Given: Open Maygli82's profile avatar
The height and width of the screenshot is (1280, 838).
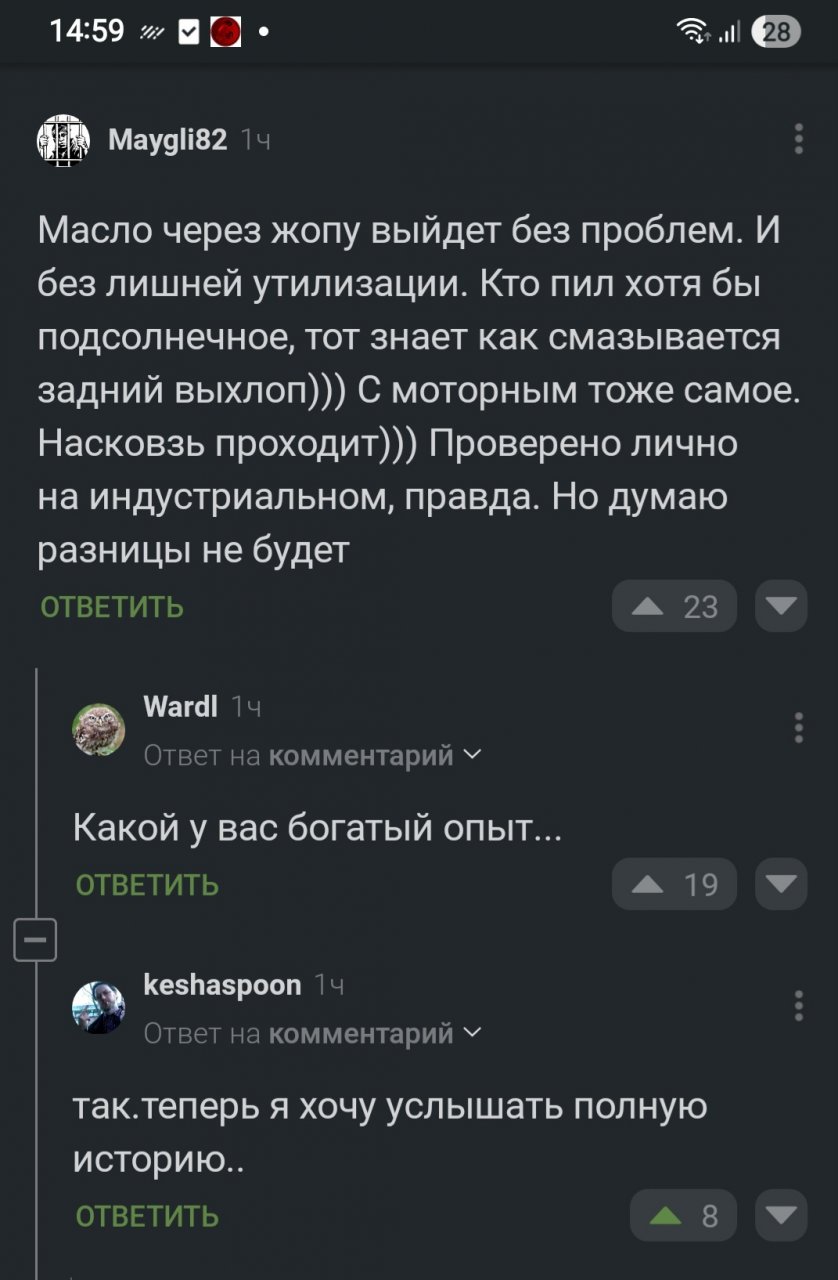Looking at the screenshot, I should pos(64,140).
